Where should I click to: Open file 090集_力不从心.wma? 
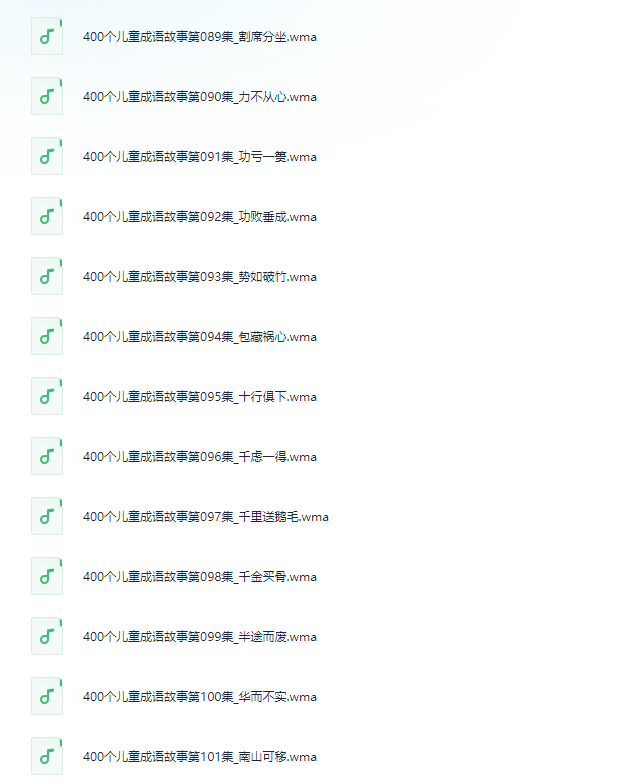(x=200, y=97)
